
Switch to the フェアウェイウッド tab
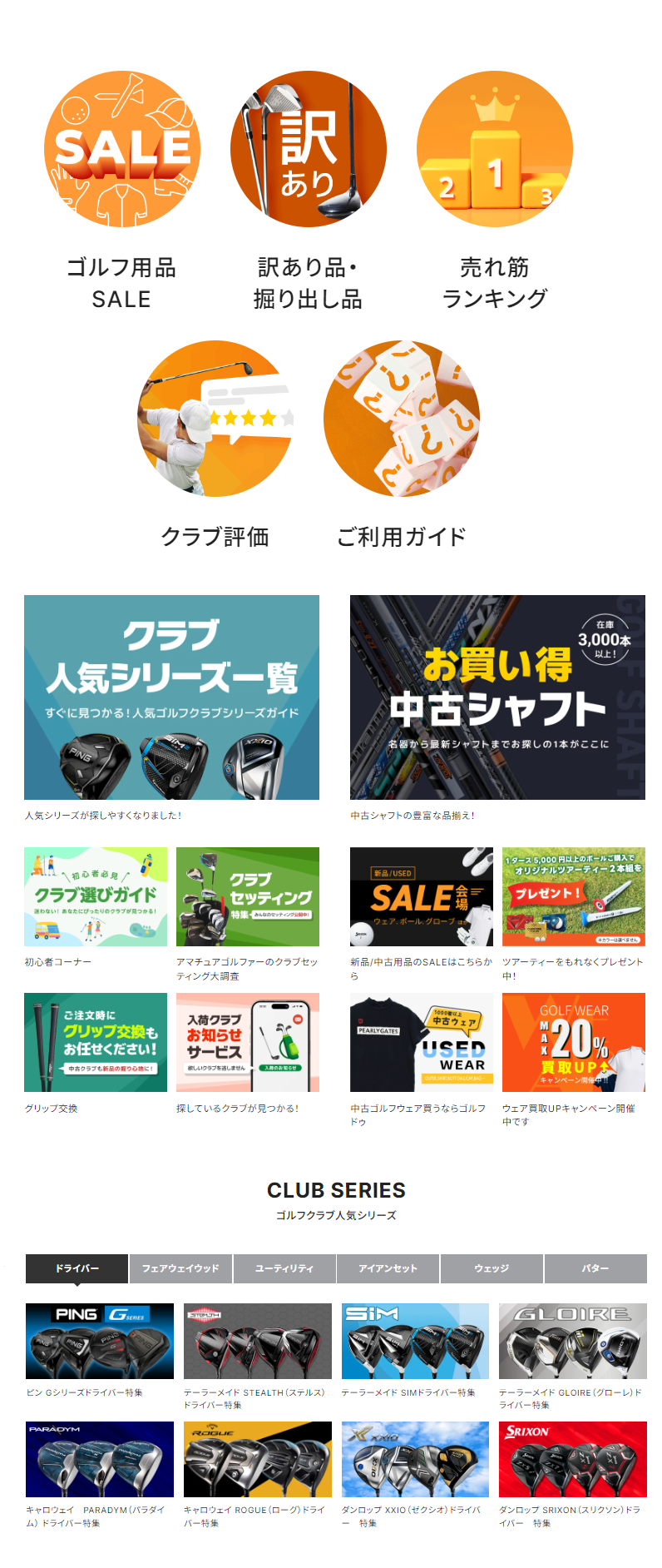tap(180, 1268)
